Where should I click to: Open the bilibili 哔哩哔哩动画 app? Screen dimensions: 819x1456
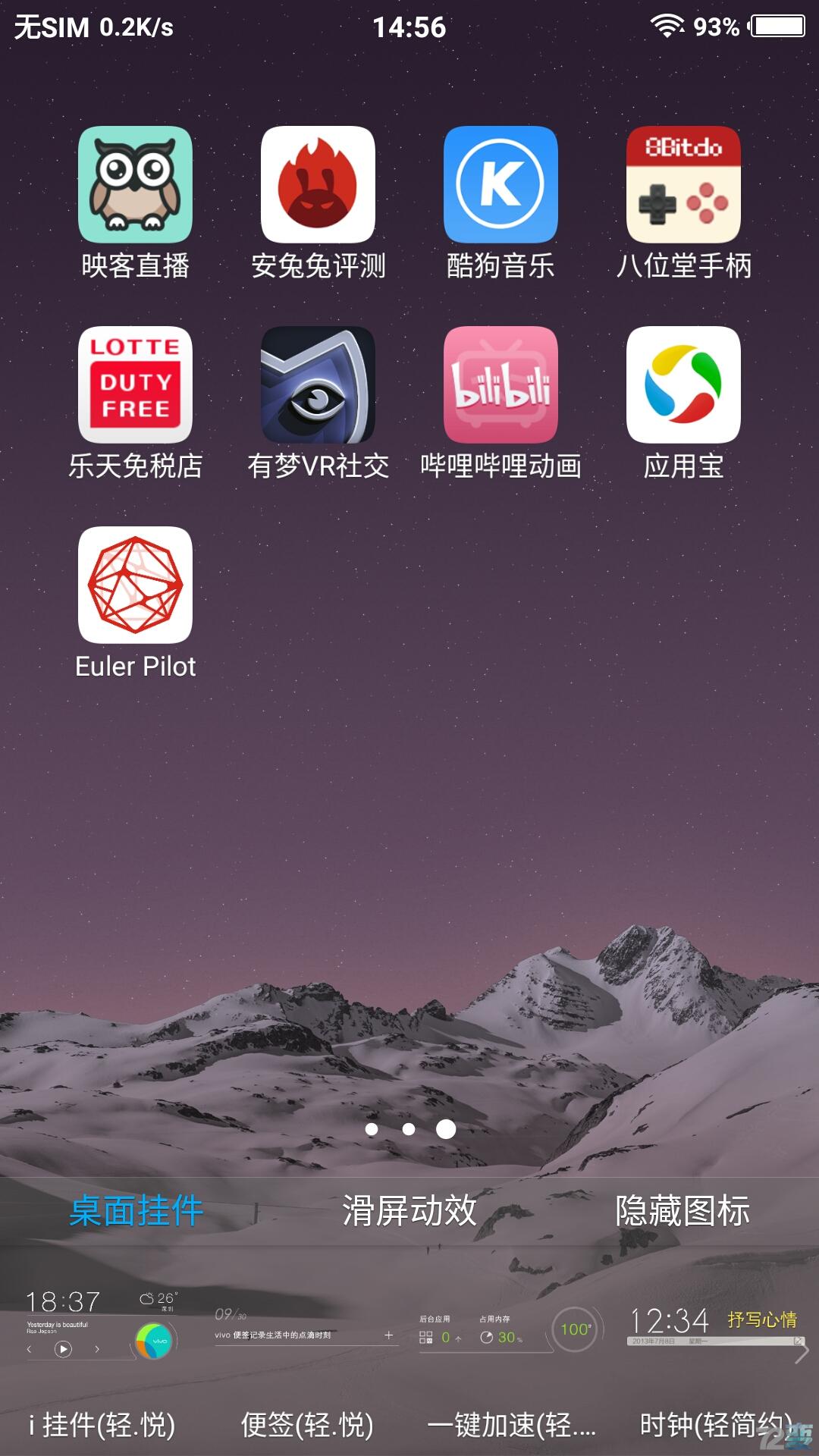pos(500,388)
